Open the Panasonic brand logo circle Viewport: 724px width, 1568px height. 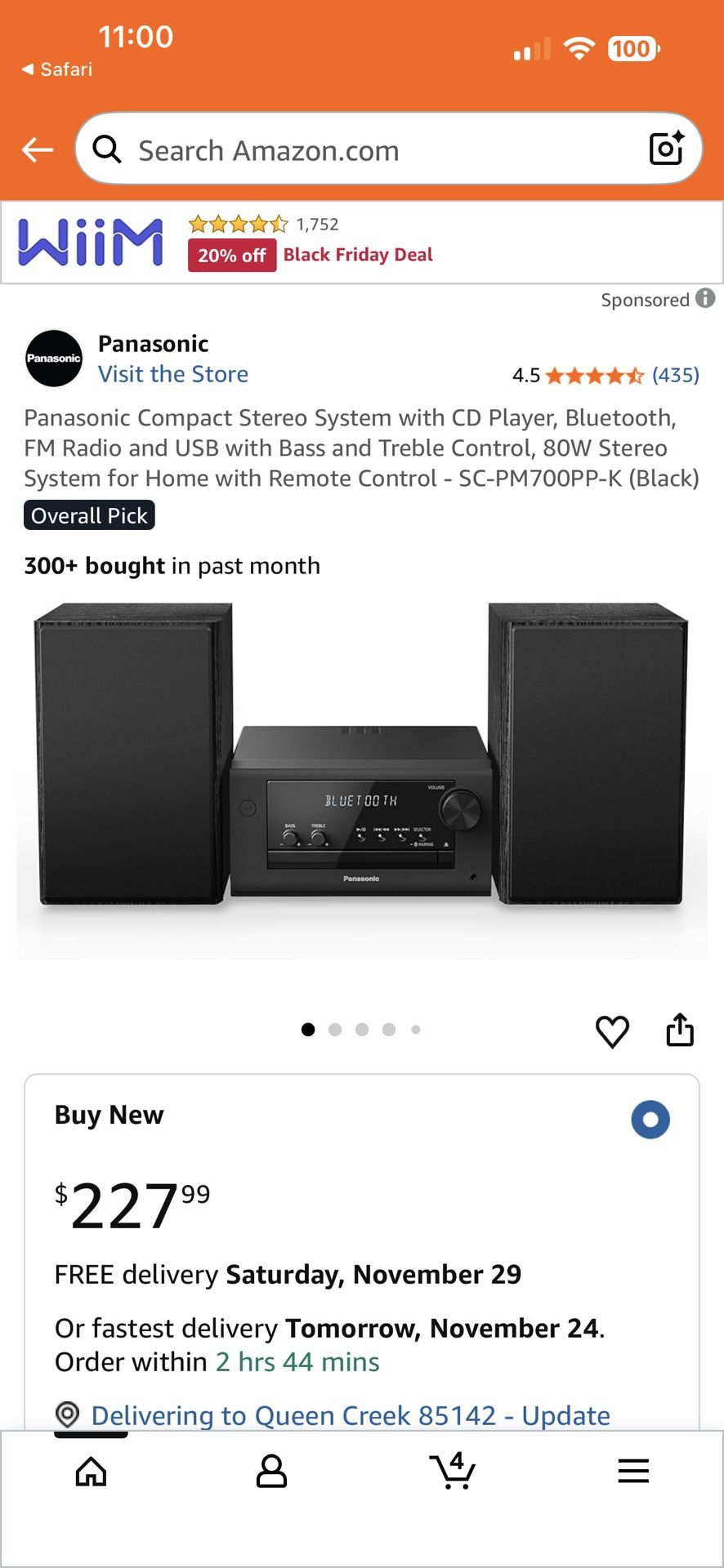(53, 359)
